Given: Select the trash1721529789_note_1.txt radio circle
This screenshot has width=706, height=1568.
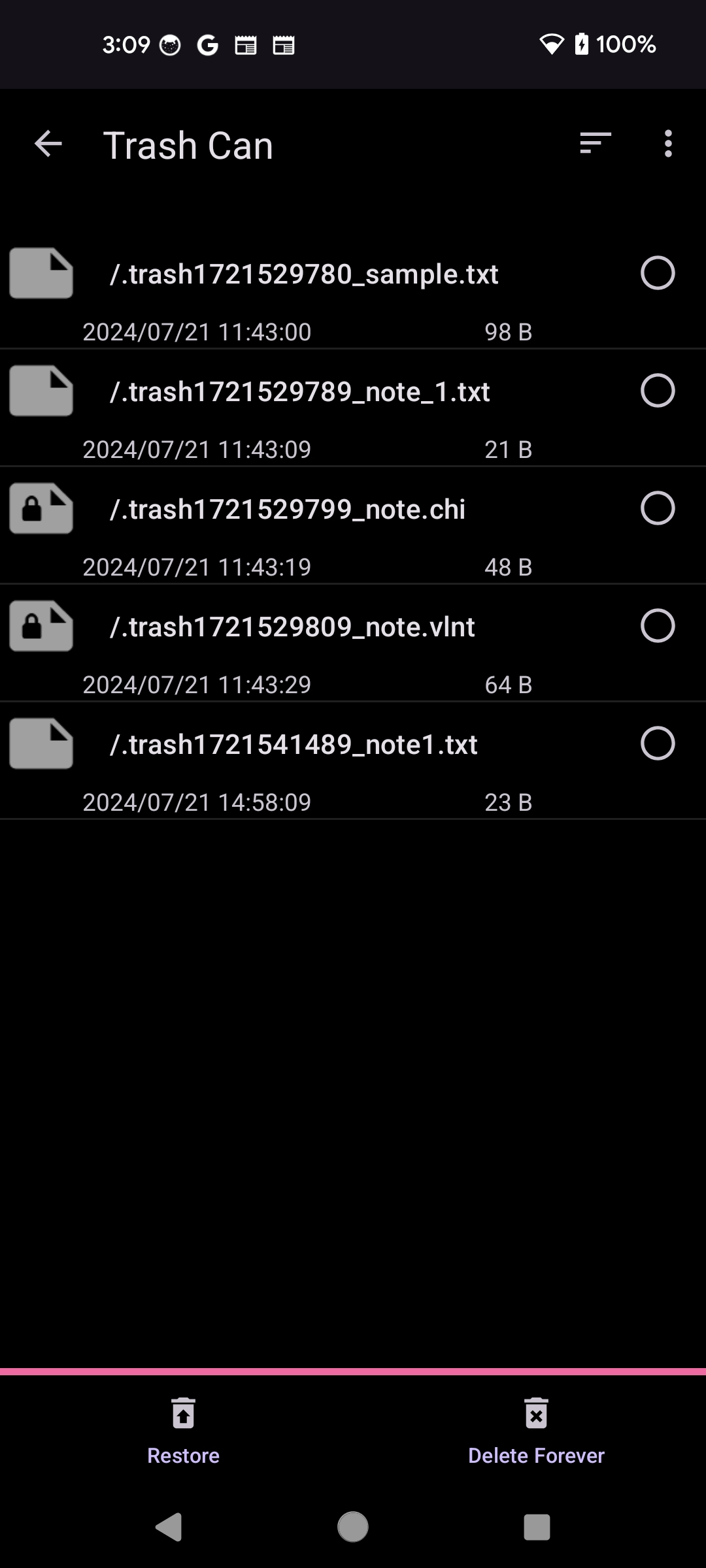Looking at the screenshot, I should (658, 391).
